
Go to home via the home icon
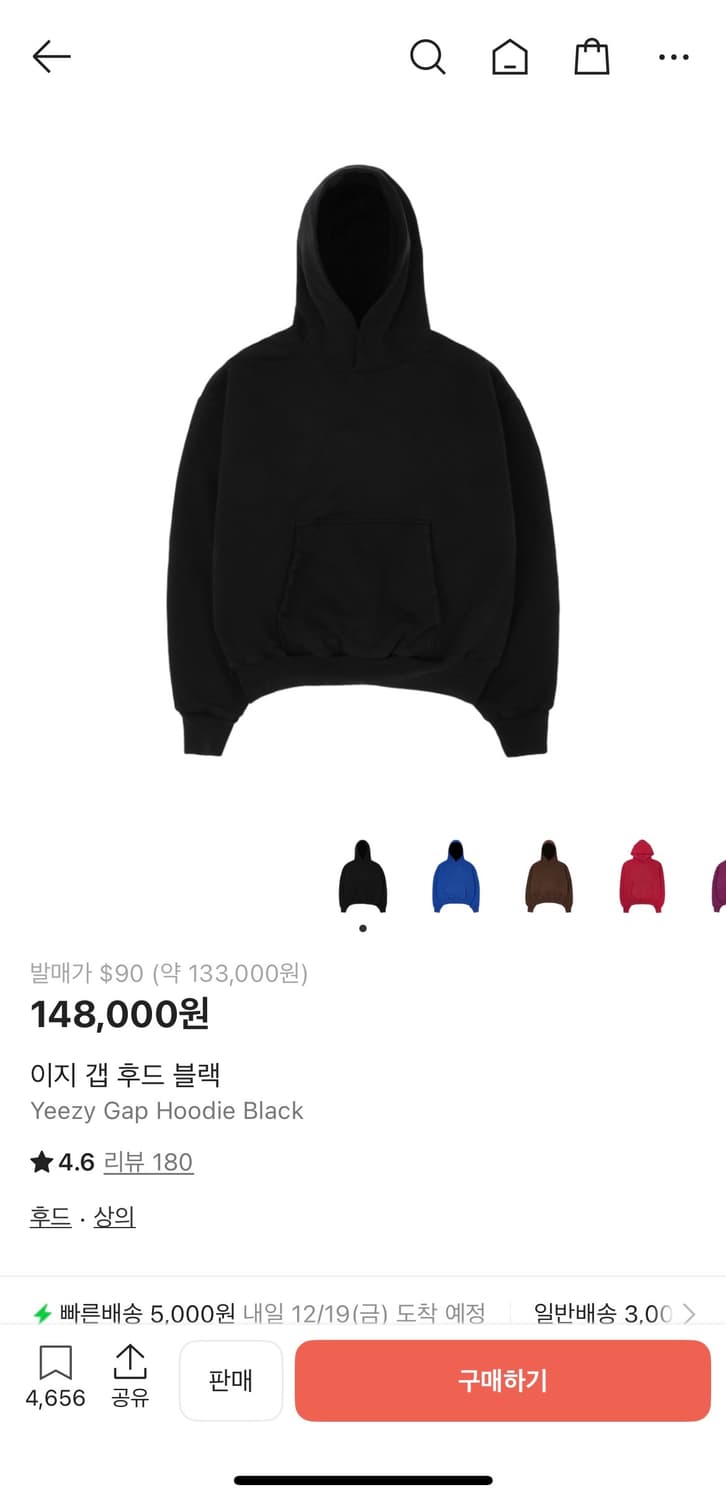(x=510, y=57)
